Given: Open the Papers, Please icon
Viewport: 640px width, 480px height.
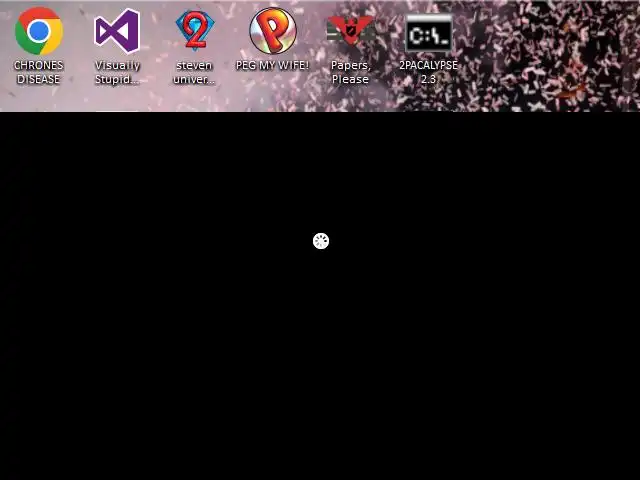Looking at the screenshot, I should [350, 33].
